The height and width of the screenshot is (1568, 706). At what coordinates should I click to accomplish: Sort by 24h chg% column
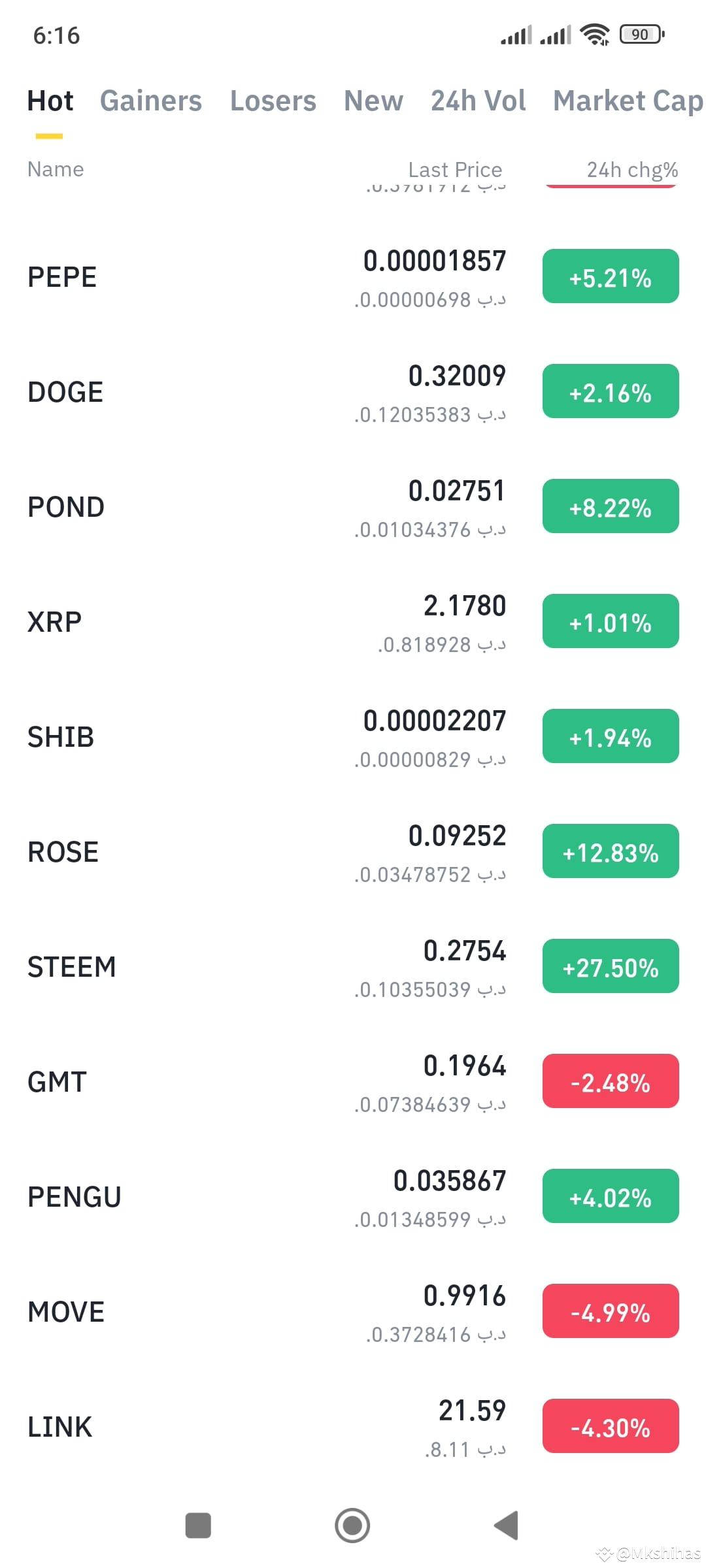pyautogui.click(x=631, y=170)
